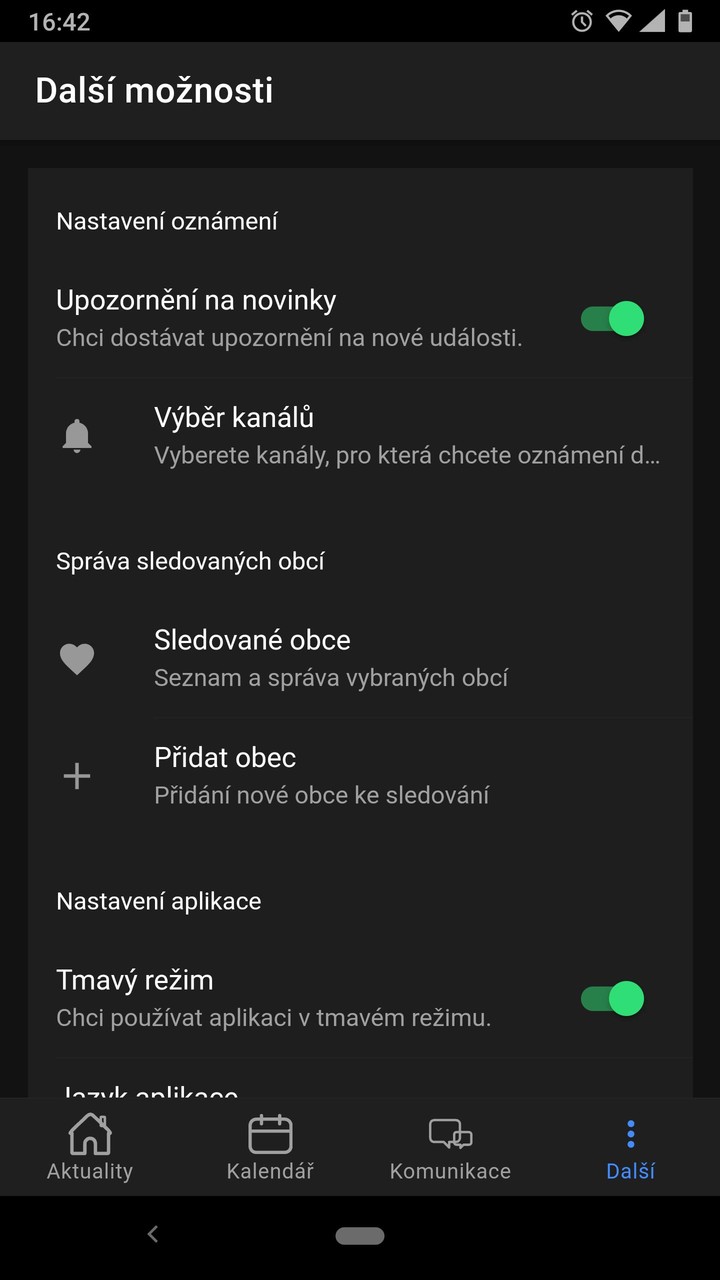Open the Sledované obce list
The height and width of the screenshot is (1280, 720).
[360, 658]
